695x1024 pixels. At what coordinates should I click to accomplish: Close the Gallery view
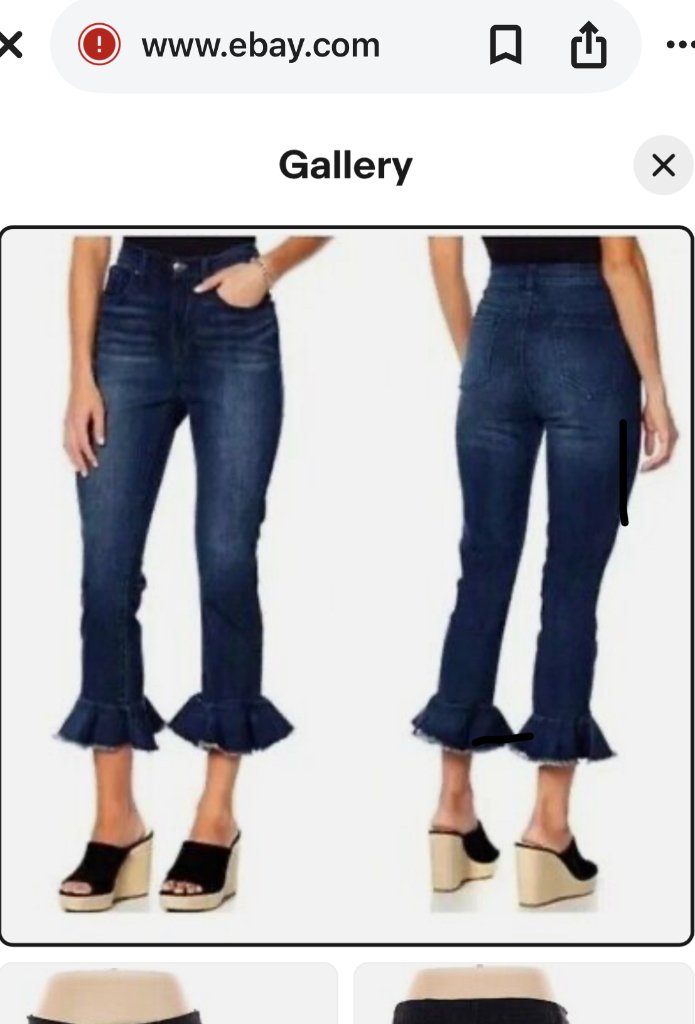click(663, 166)
